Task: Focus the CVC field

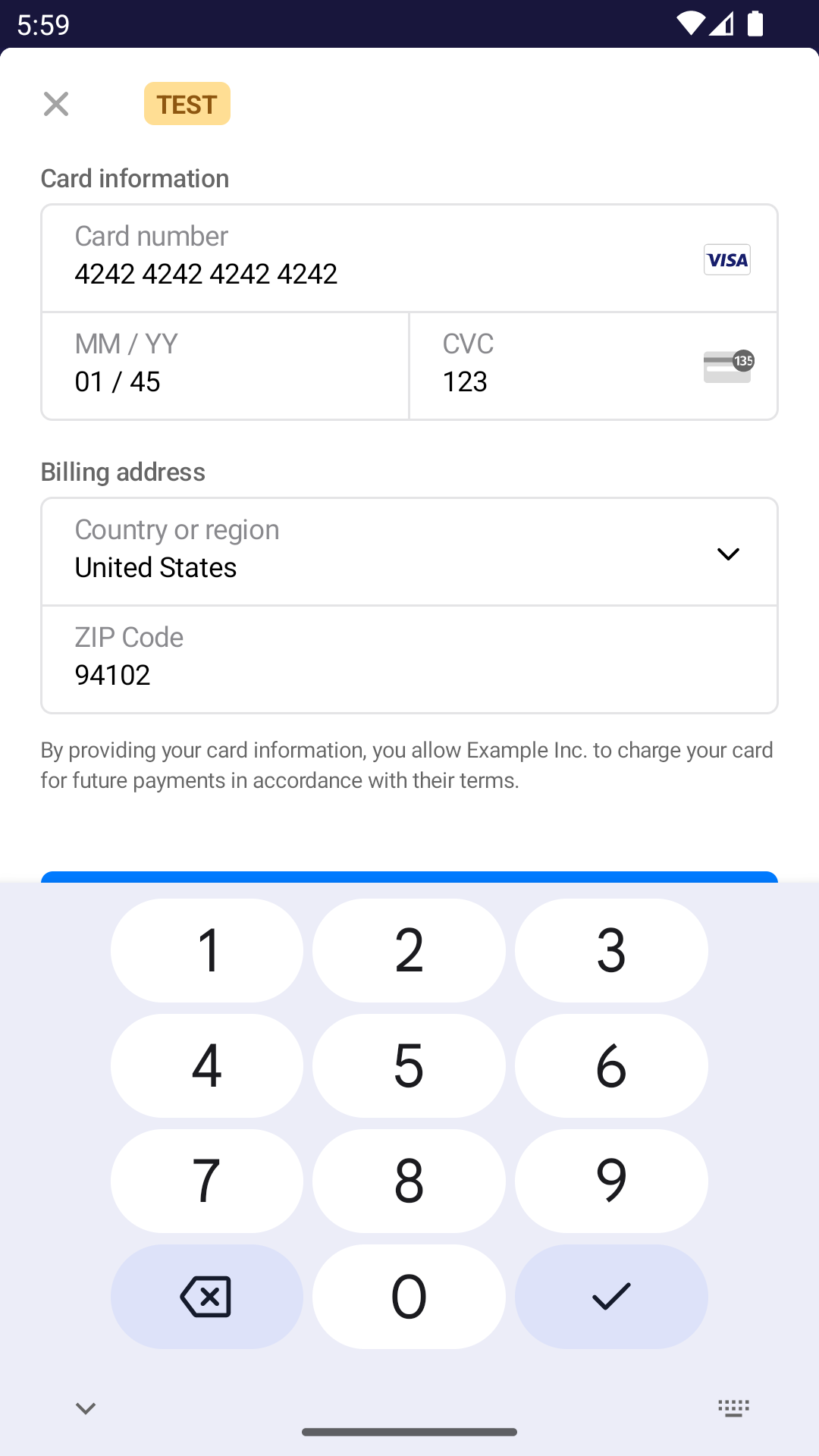Action: [x=561, y=366]
